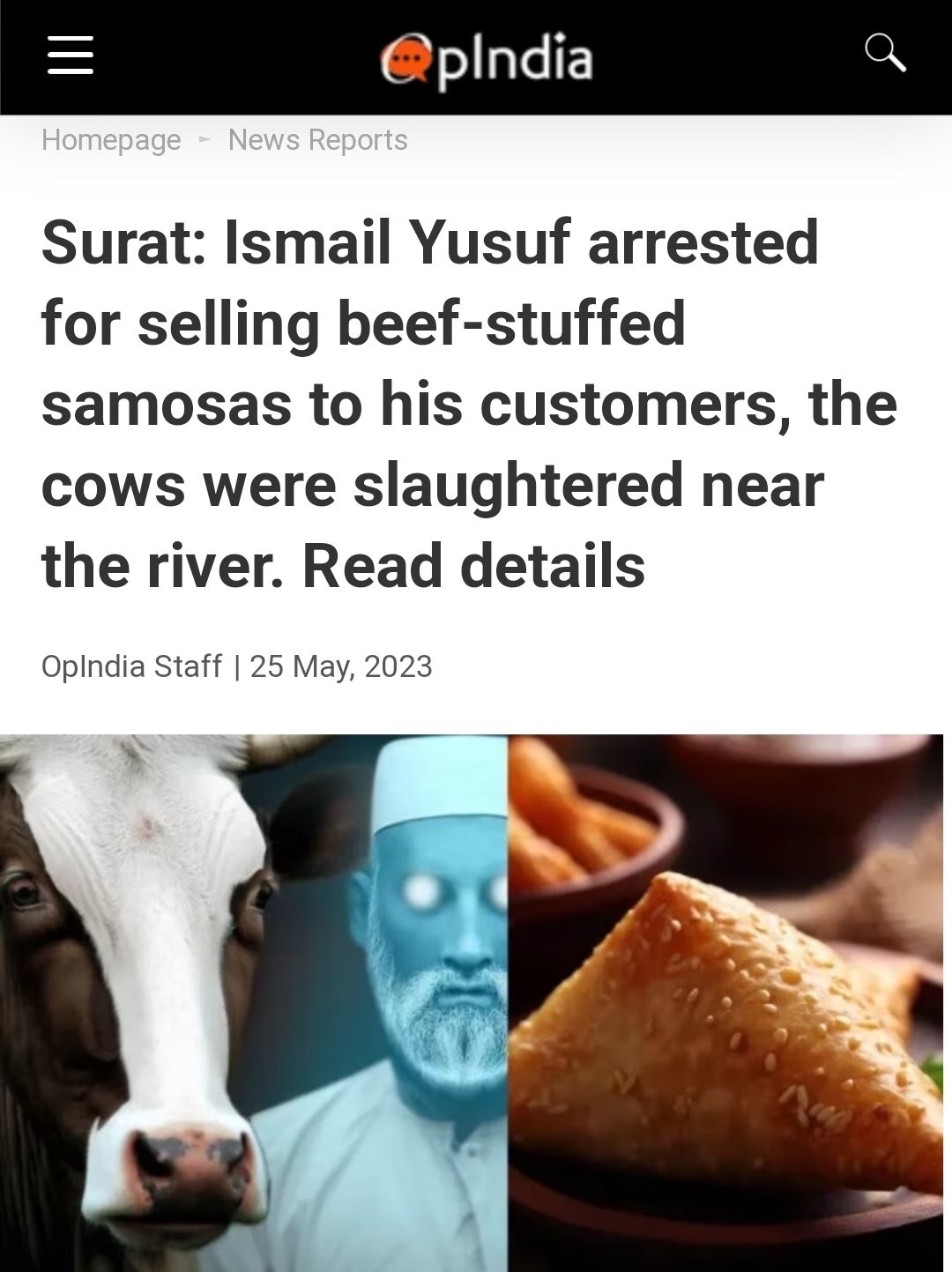Open the hamburger menu
This screenshot has width=952, height=1272.
point(70,55)
